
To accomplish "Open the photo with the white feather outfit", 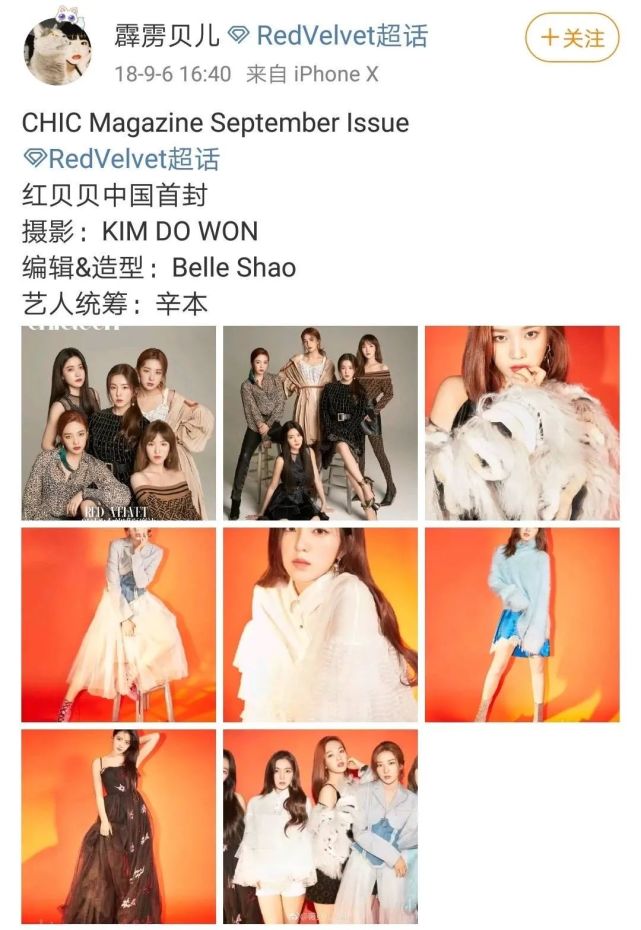I will tap(522, 422).
